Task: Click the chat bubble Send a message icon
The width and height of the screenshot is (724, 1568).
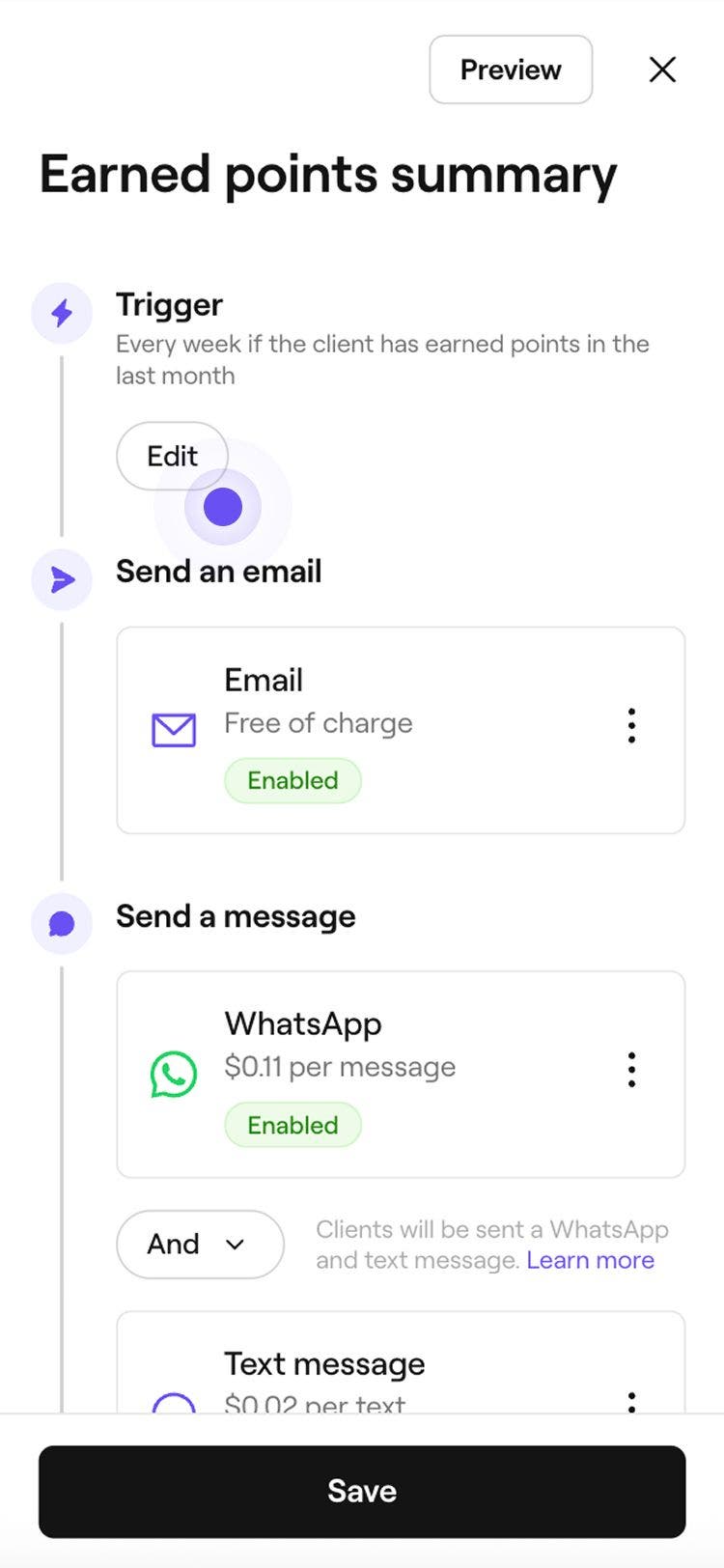Action: 61,923
